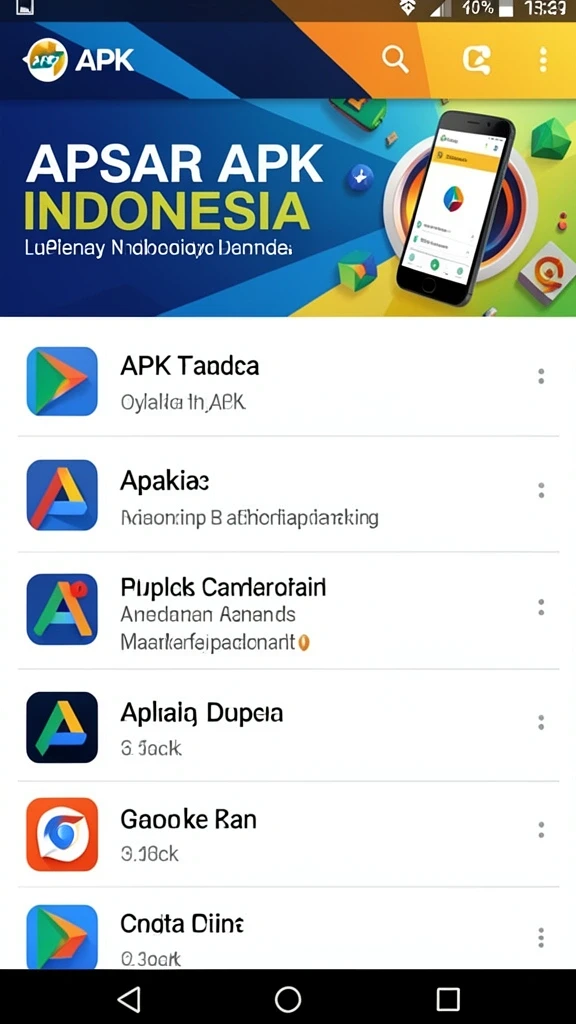Select the Gaooke Ran app
Image resolution: width=576 pixels, height=1024 pixels.
288,834
